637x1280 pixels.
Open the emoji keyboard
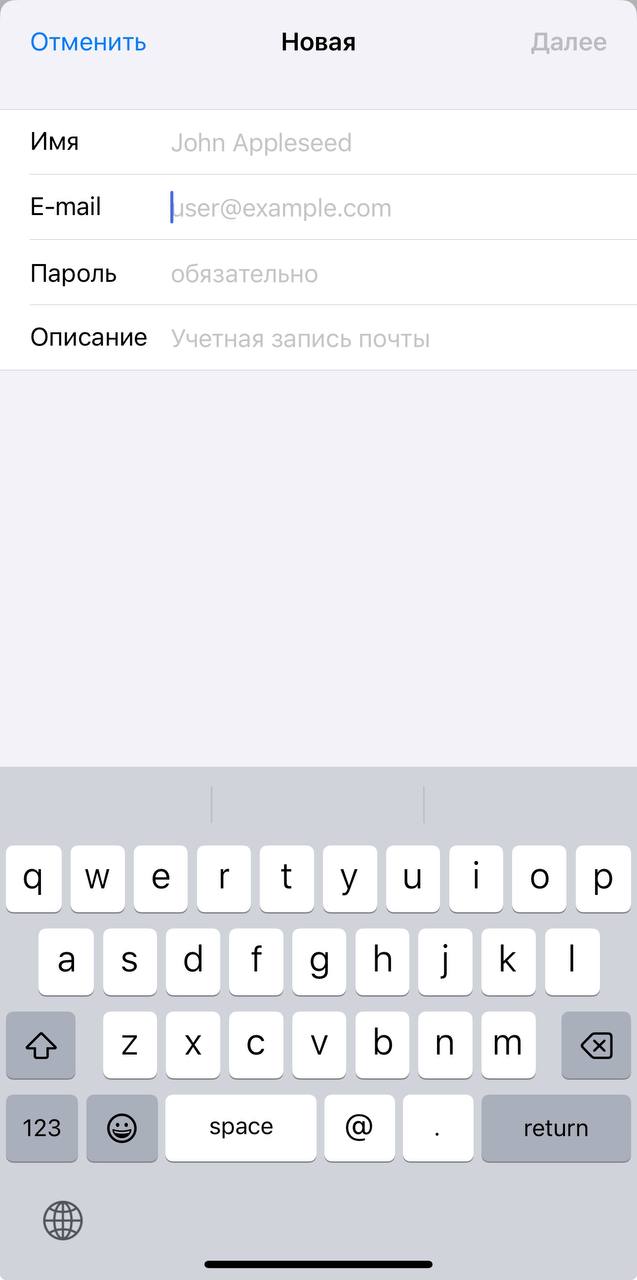pyautogui.click(x=122, y=1128)
